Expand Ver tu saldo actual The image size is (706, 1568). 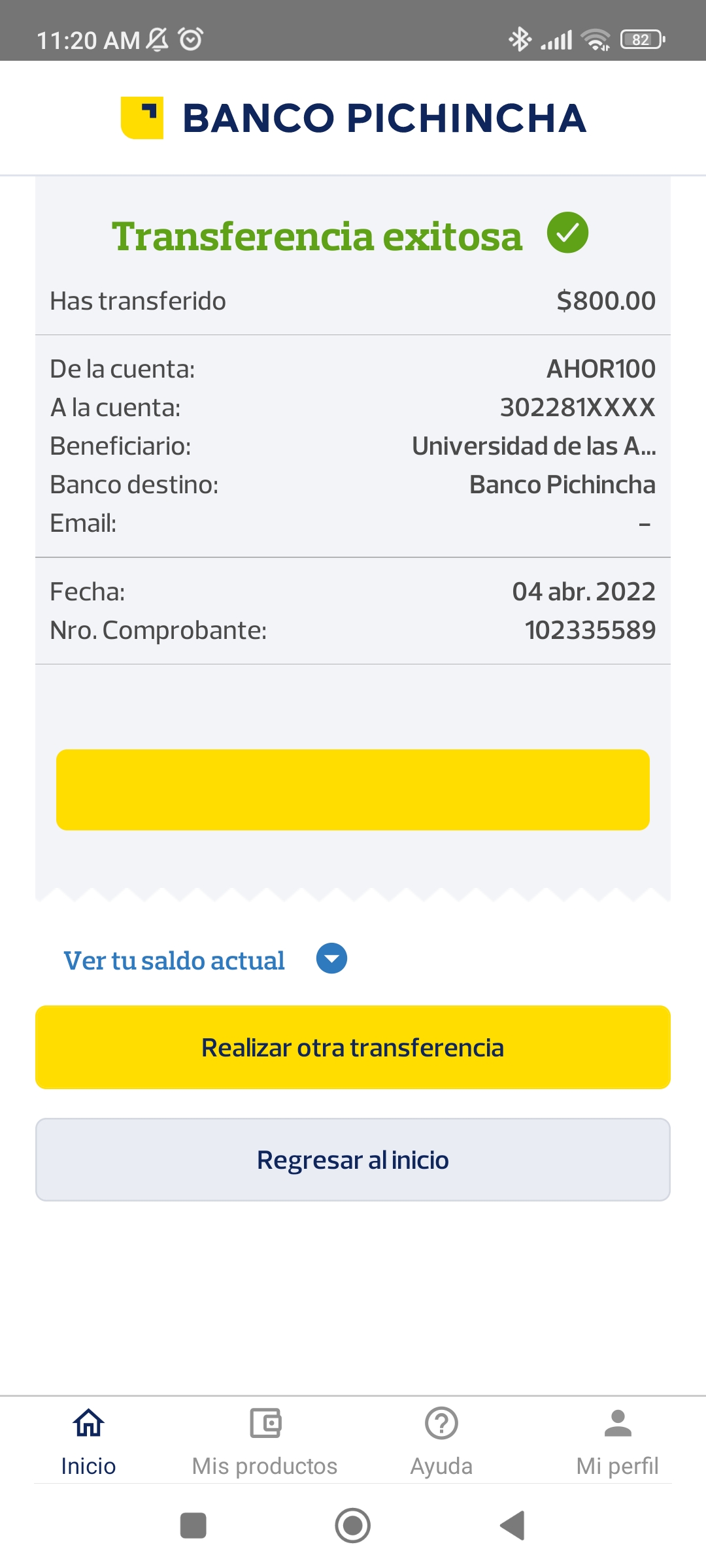click(x=331, y=958)
